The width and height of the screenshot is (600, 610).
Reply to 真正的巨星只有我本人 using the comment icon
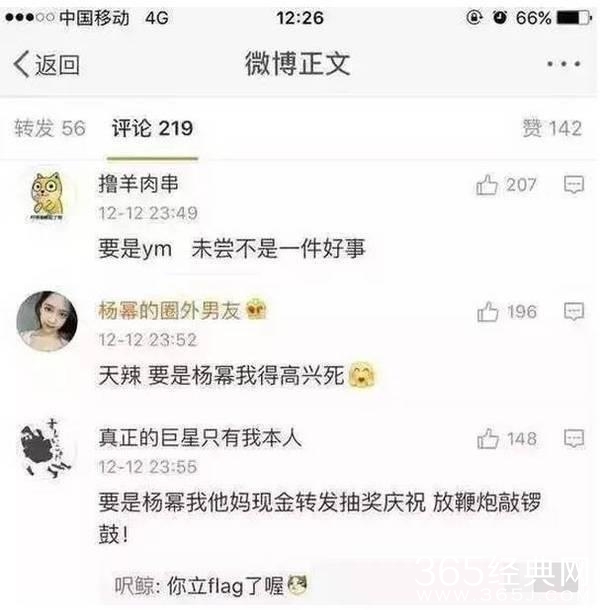point(574,439)
